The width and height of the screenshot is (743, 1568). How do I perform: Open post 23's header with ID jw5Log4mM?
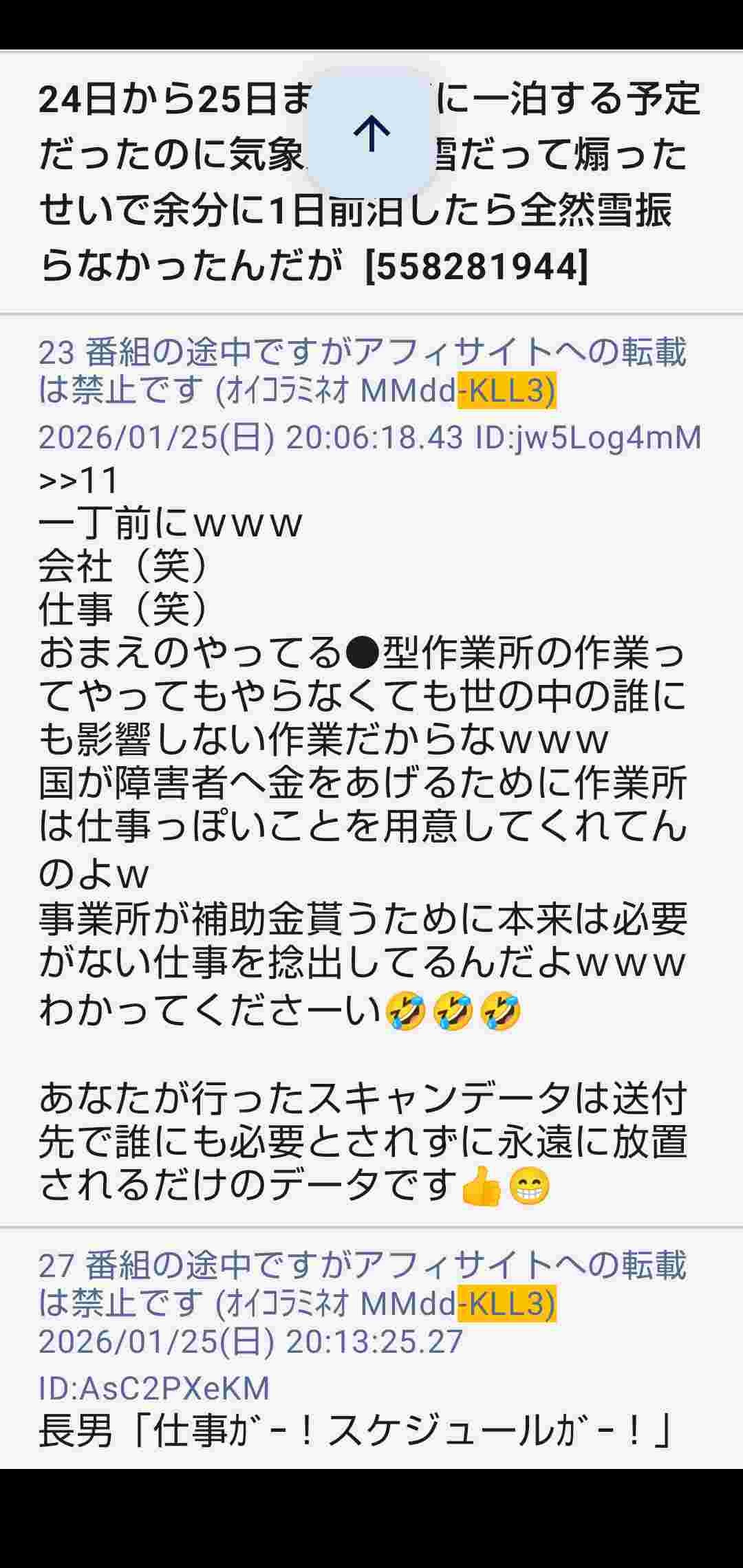click(x=369, y=395)
